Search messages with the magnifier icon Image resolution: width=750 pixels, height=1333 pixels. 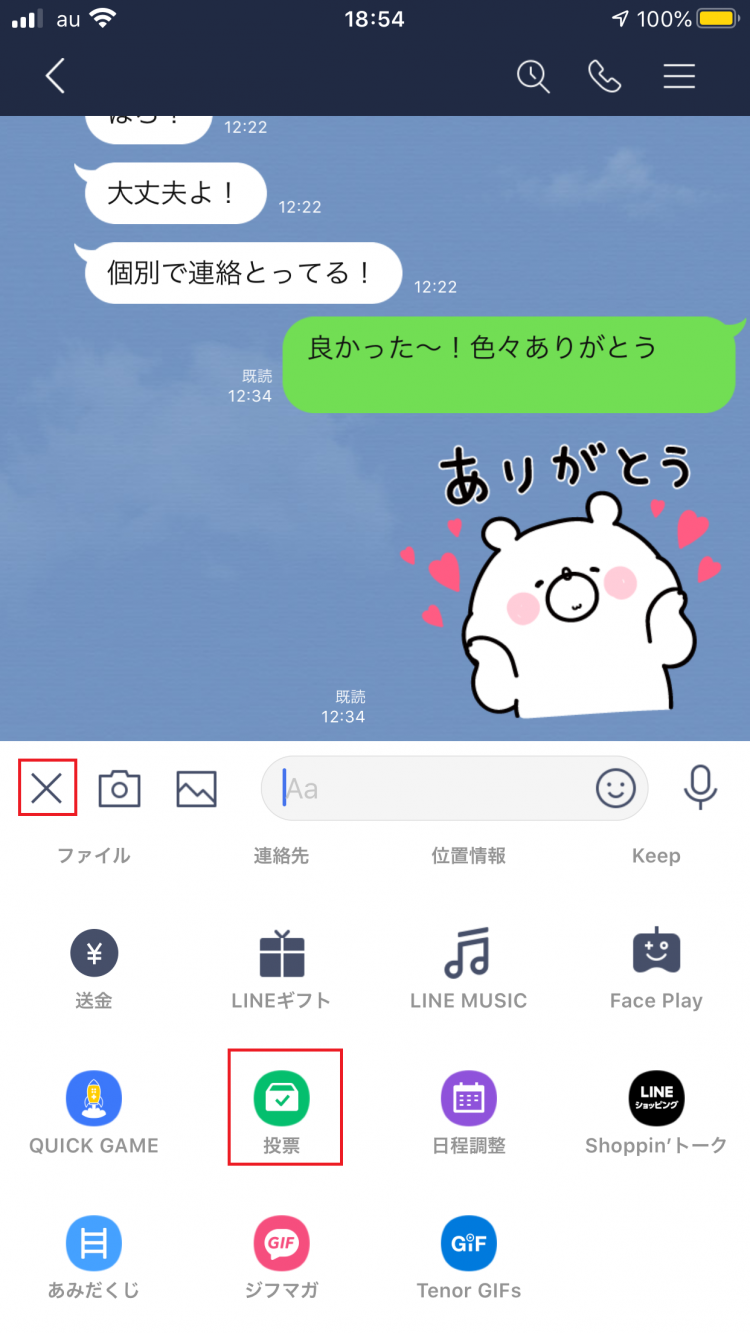(x=533, y=76)
